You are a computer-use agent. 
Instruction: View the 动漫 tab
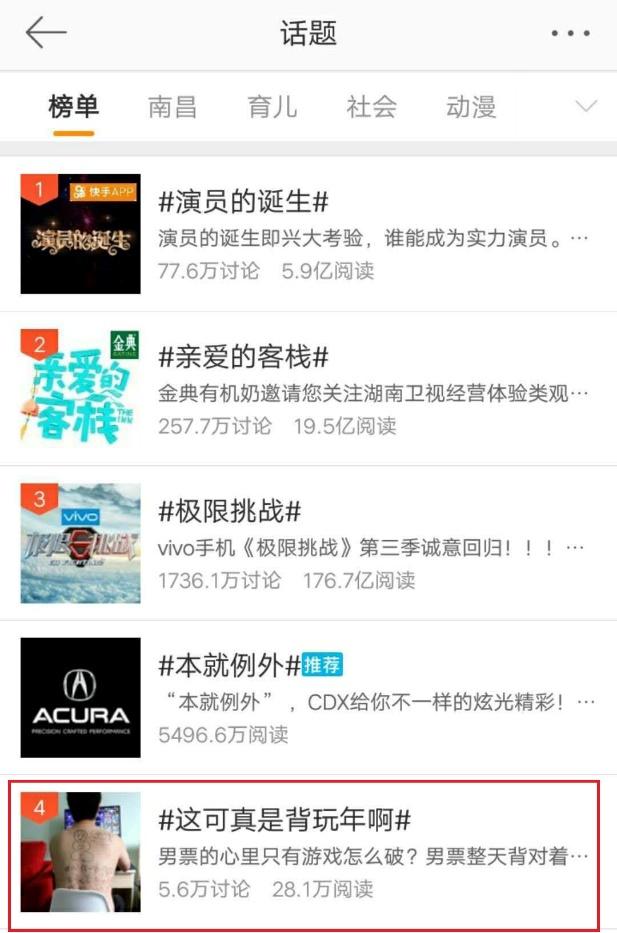click(471, 107)
